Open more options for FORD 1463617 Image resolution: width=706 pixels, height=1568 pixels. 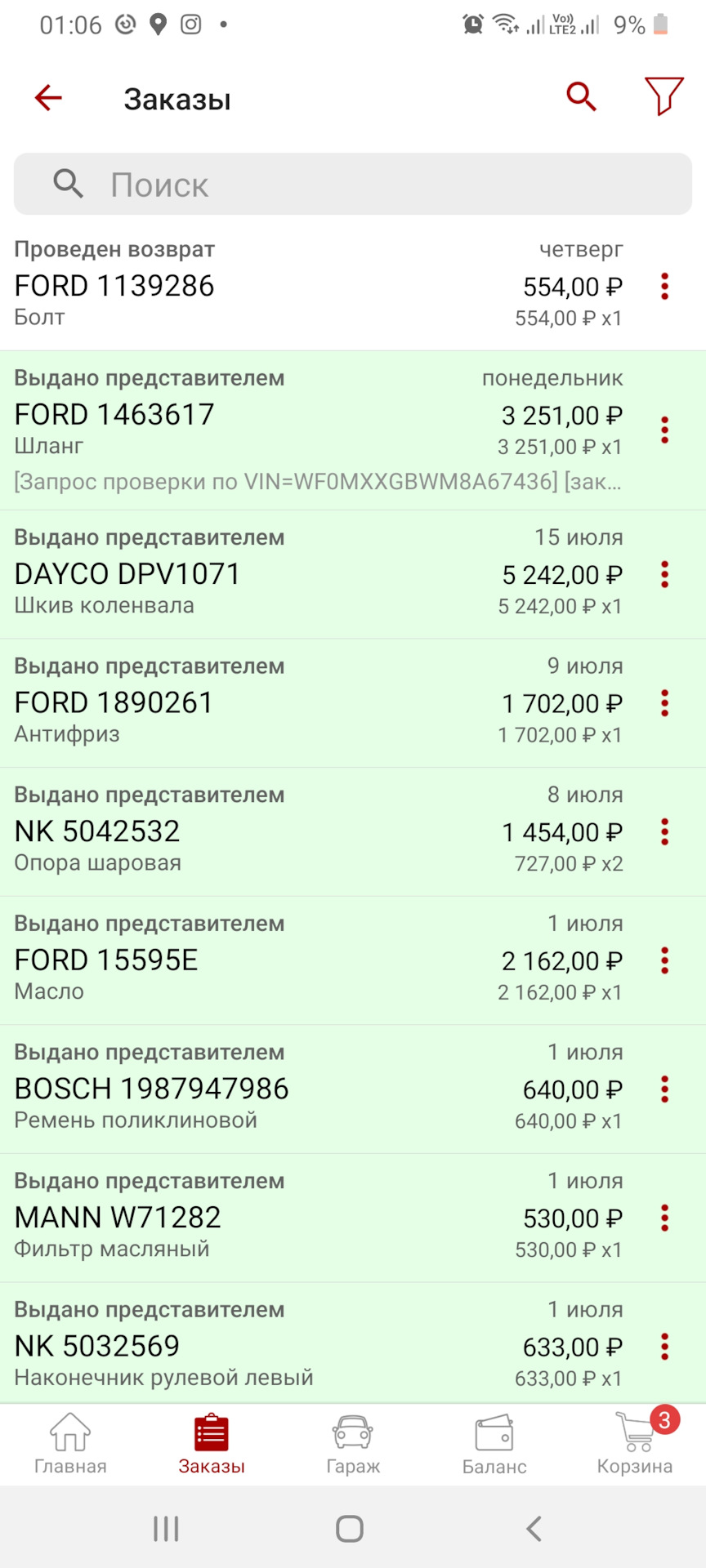[x=664, y=430]
